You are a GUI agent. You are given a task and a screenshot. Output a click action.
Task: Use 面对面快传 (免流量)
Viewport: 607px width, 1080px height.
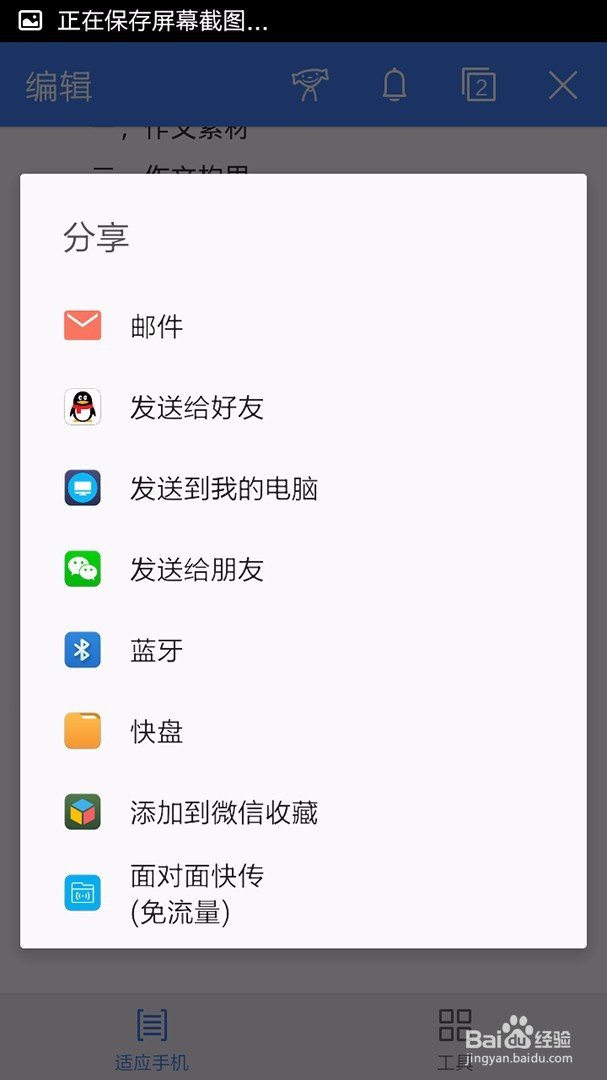[x=303, y=894]
